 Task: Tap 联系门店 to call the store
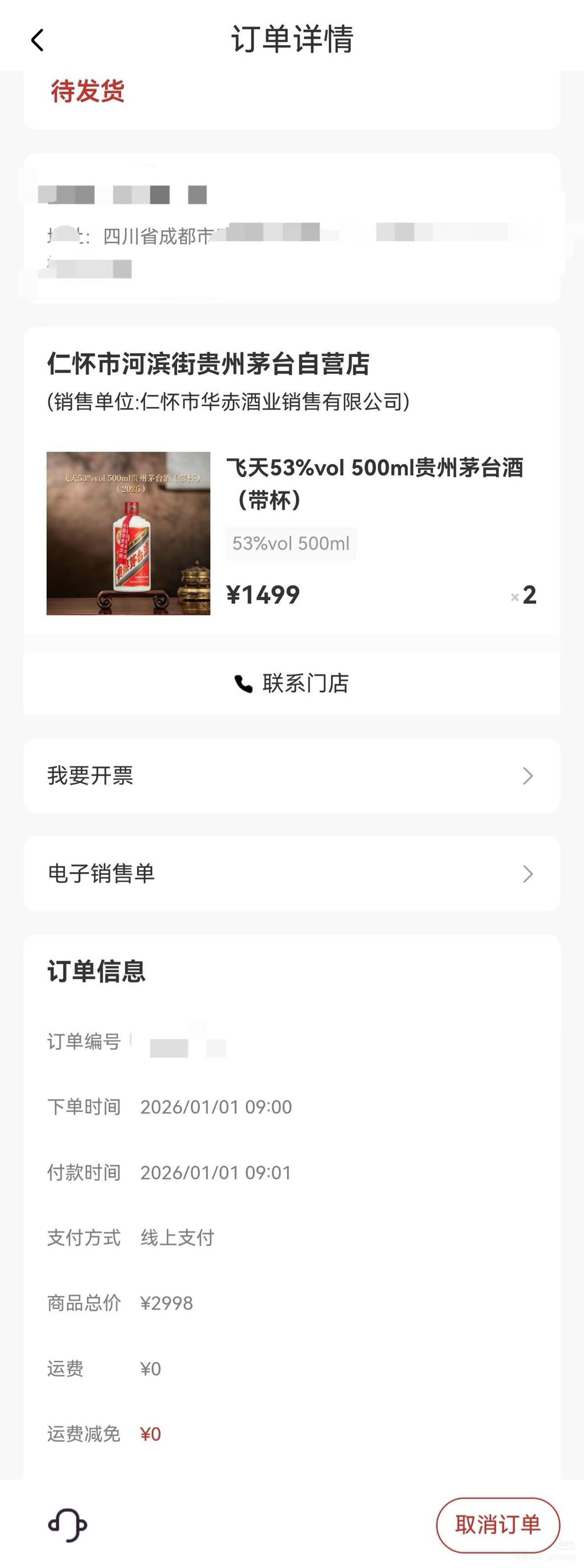coord(292,684)
